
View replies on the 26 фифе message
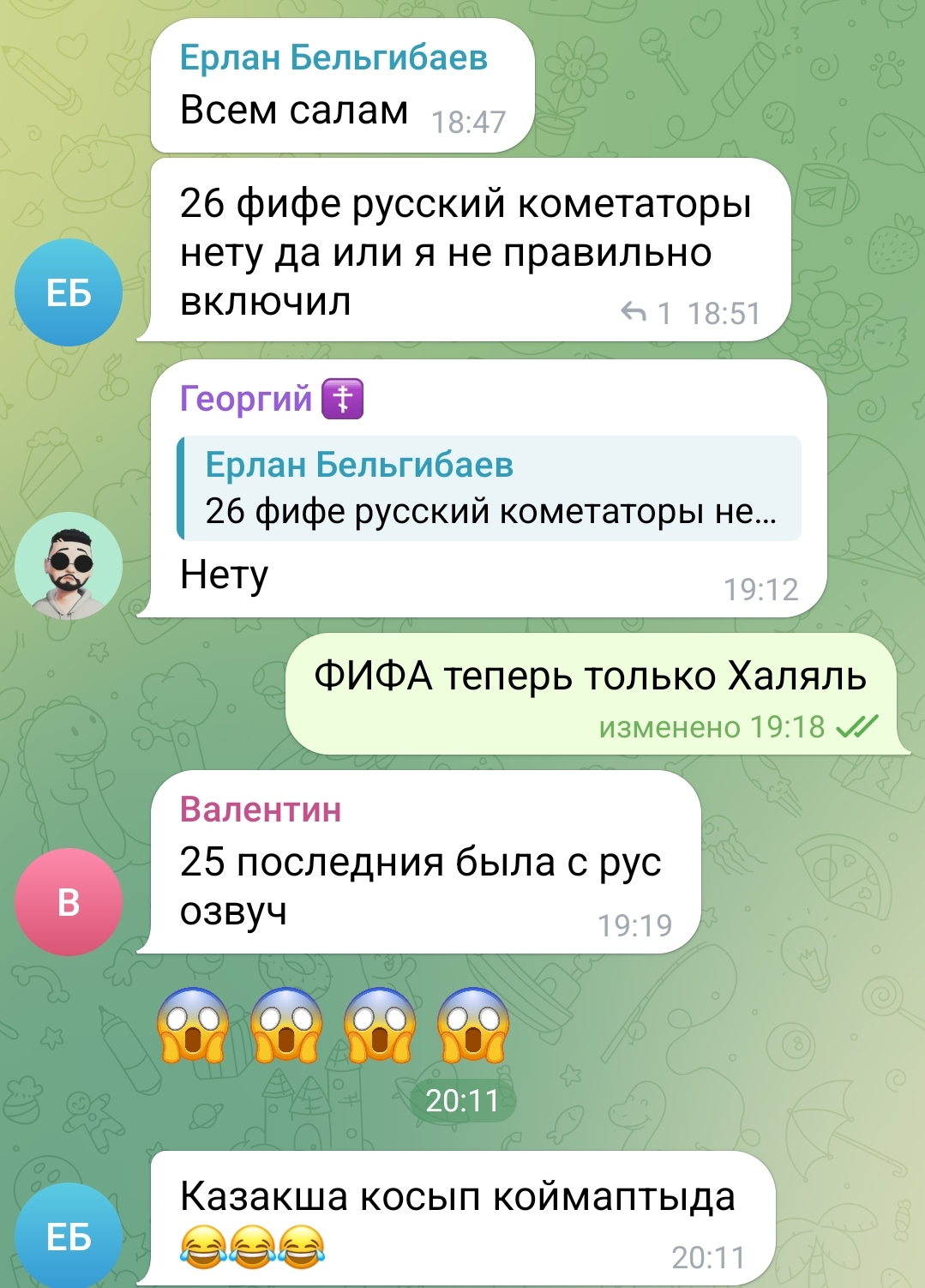(646, 313)
